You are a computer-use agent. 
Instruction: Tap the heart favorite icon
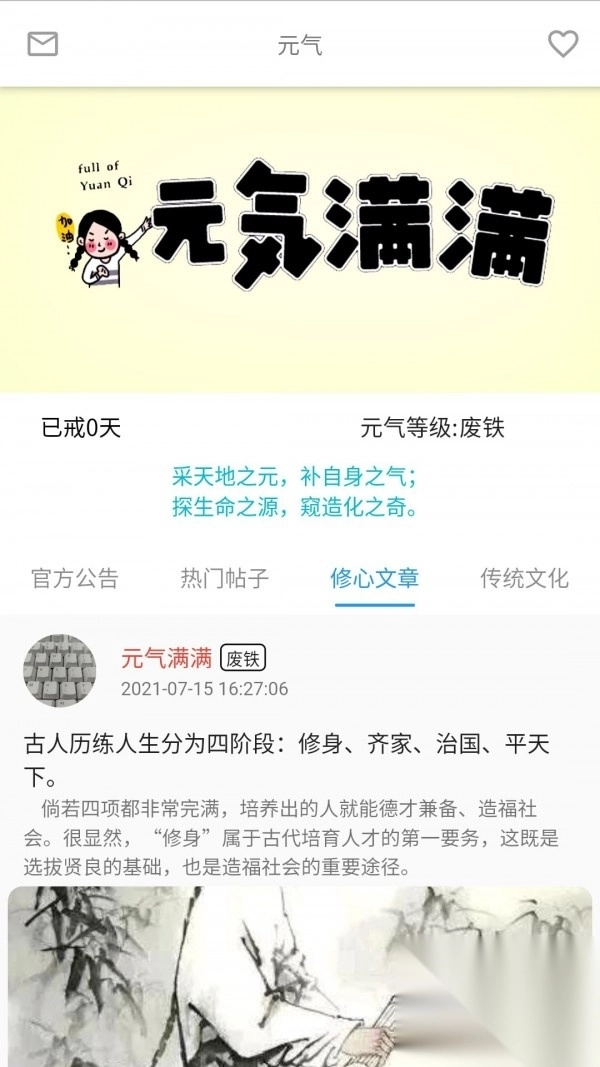pyautogui.click(x=563, y=44)
